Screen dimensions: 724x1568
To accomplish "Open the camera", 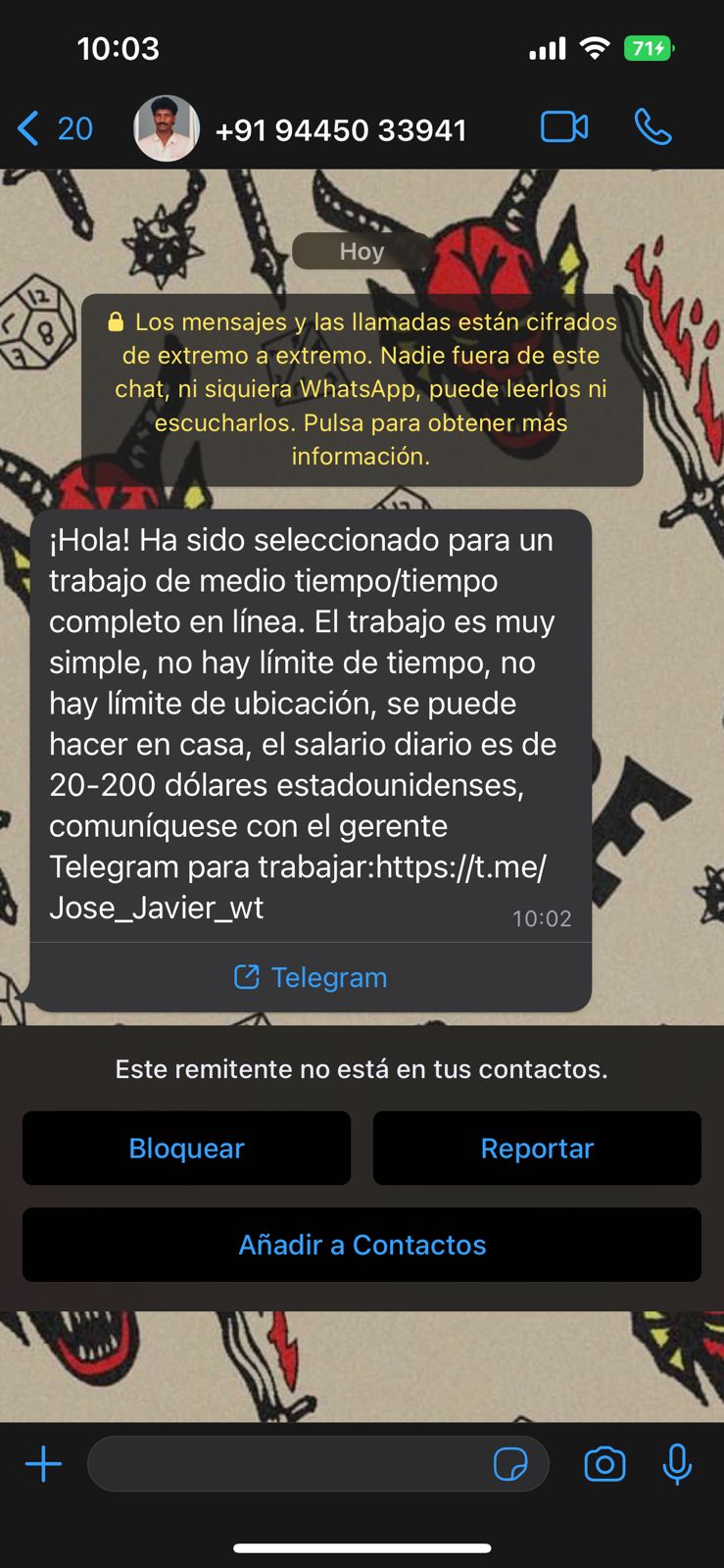I will pyautogui.click(x=604, y=1465).
